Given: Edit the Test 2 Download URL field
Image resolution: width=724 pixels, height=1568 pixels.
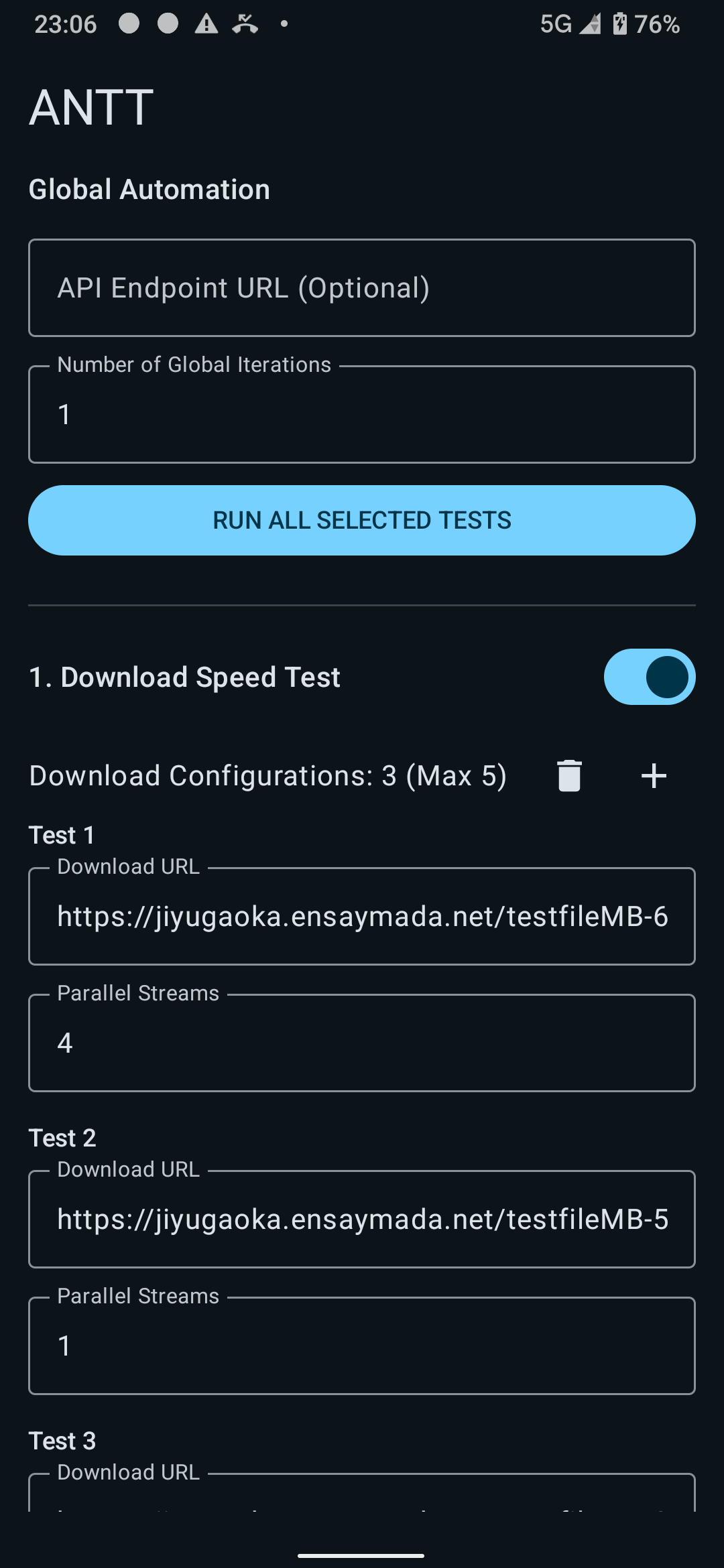Looking at the screenshot, I should click(x=362, y=1220).
